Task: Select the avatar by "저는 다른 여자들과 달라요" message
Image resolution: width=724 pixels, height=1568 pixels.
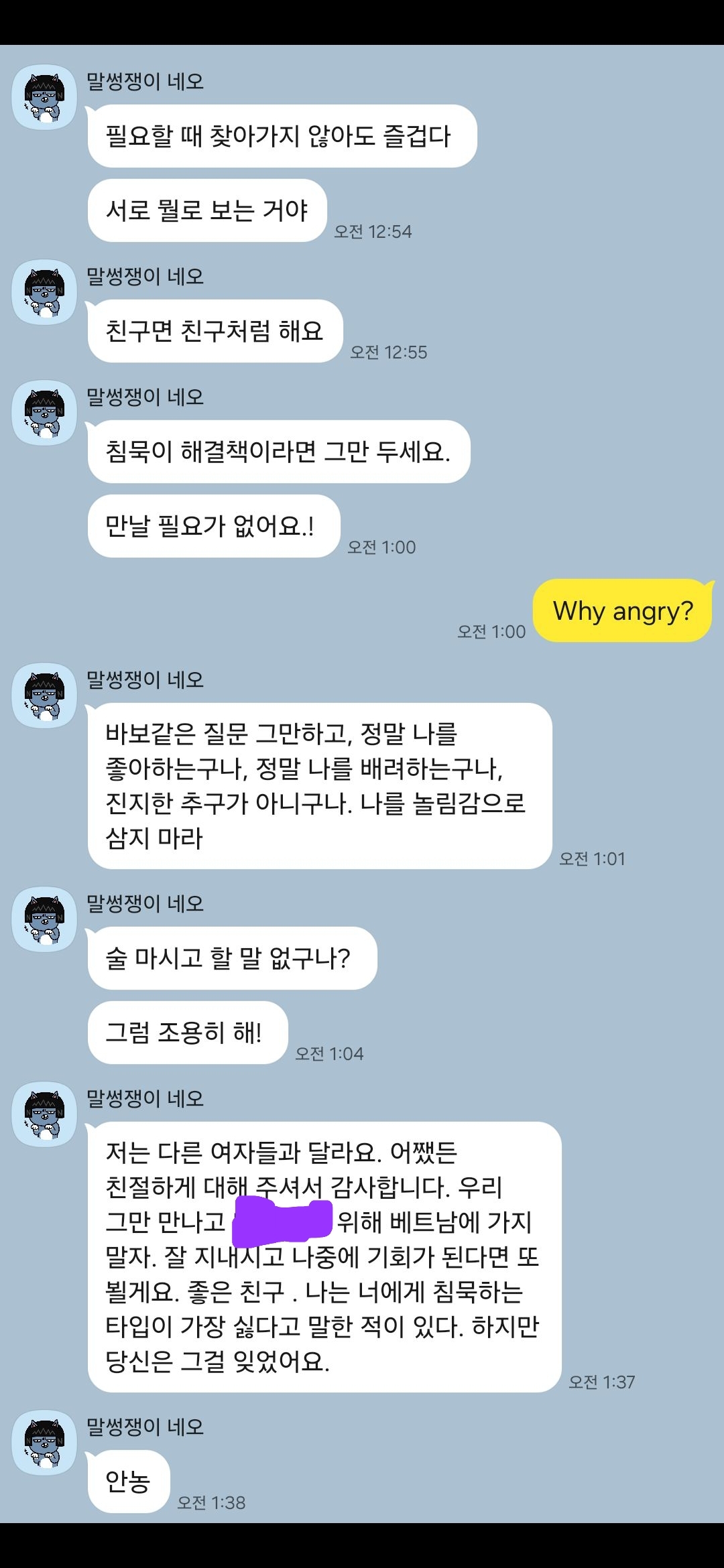Action: pos(44,1114)
